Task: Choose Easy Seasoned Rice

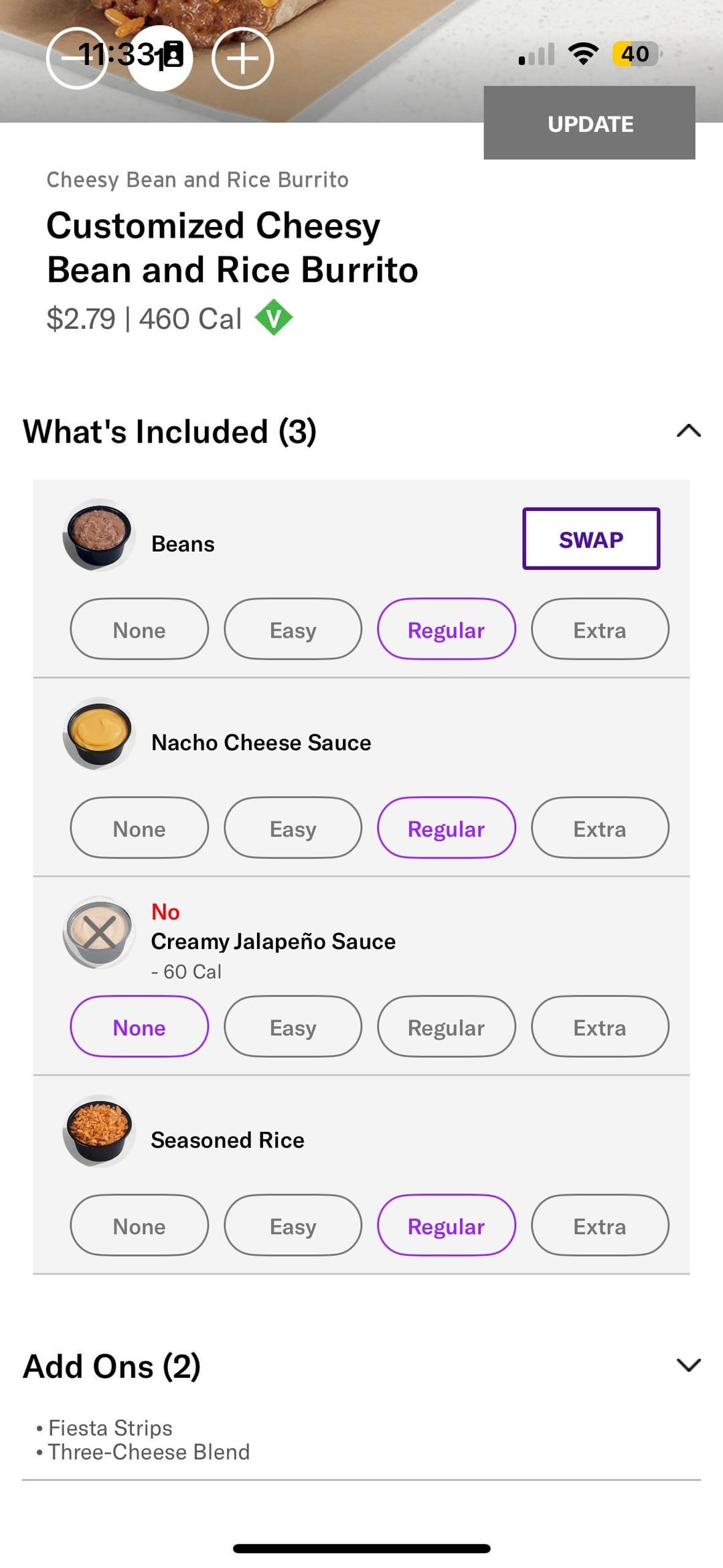Action: pos(293,1226)
